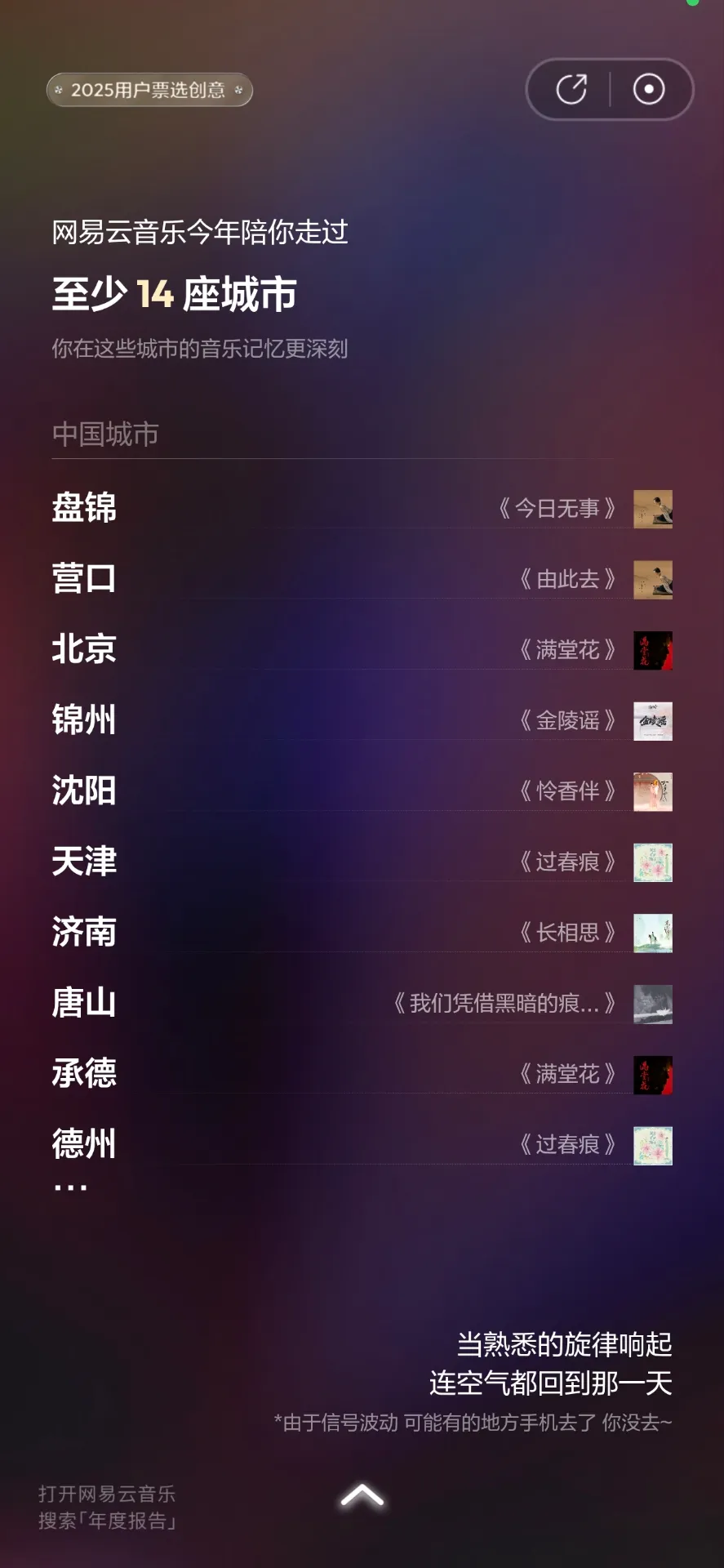Open the 《由此去》 cover next to 营口

tap(652, 578)
